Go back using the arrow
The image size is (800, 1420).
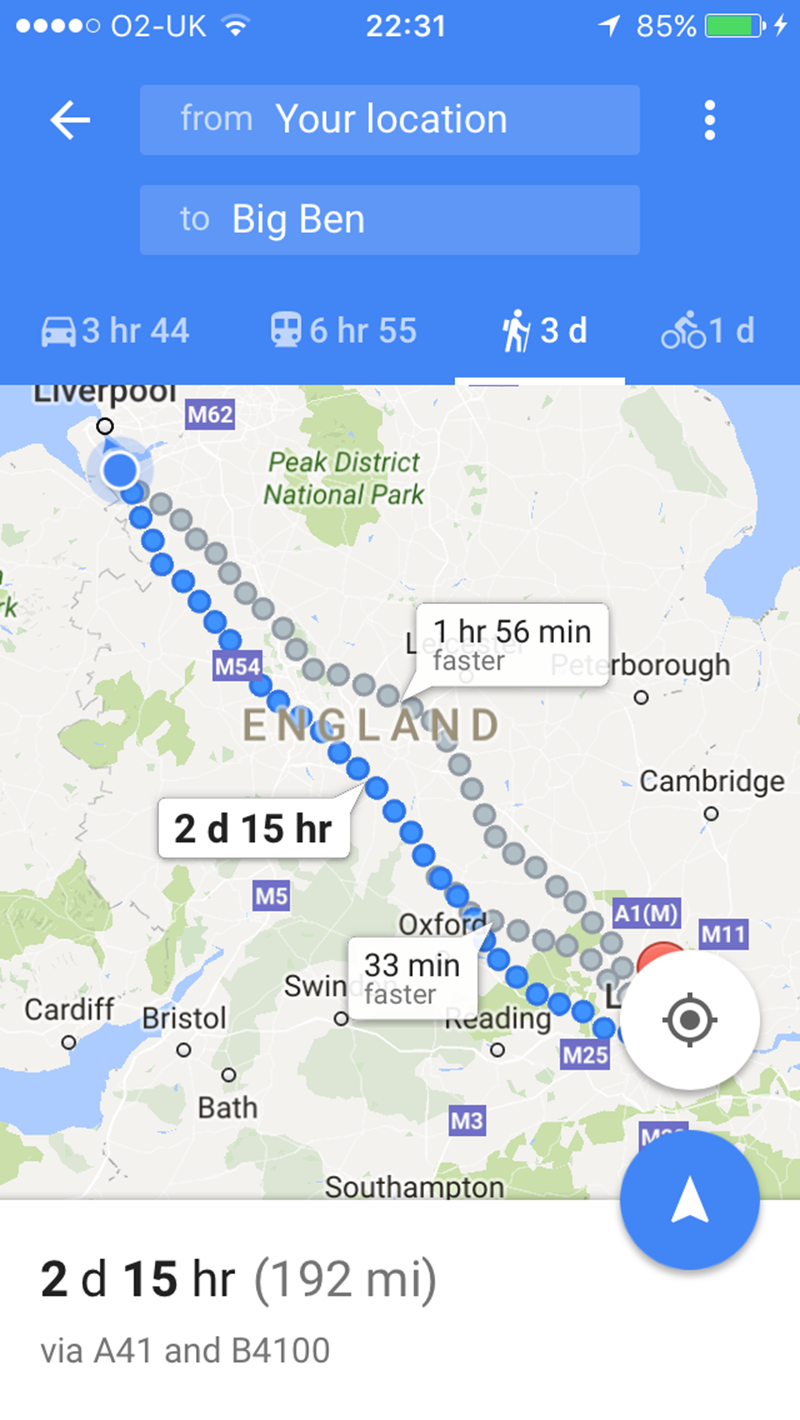(70, 121)
